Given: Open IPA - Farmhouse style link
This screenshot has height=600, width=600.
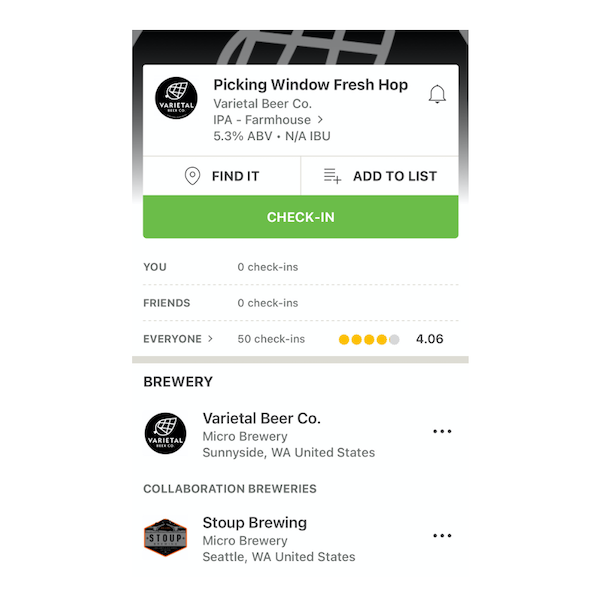Looking at the screenshot, I should (x=267, y=120).
